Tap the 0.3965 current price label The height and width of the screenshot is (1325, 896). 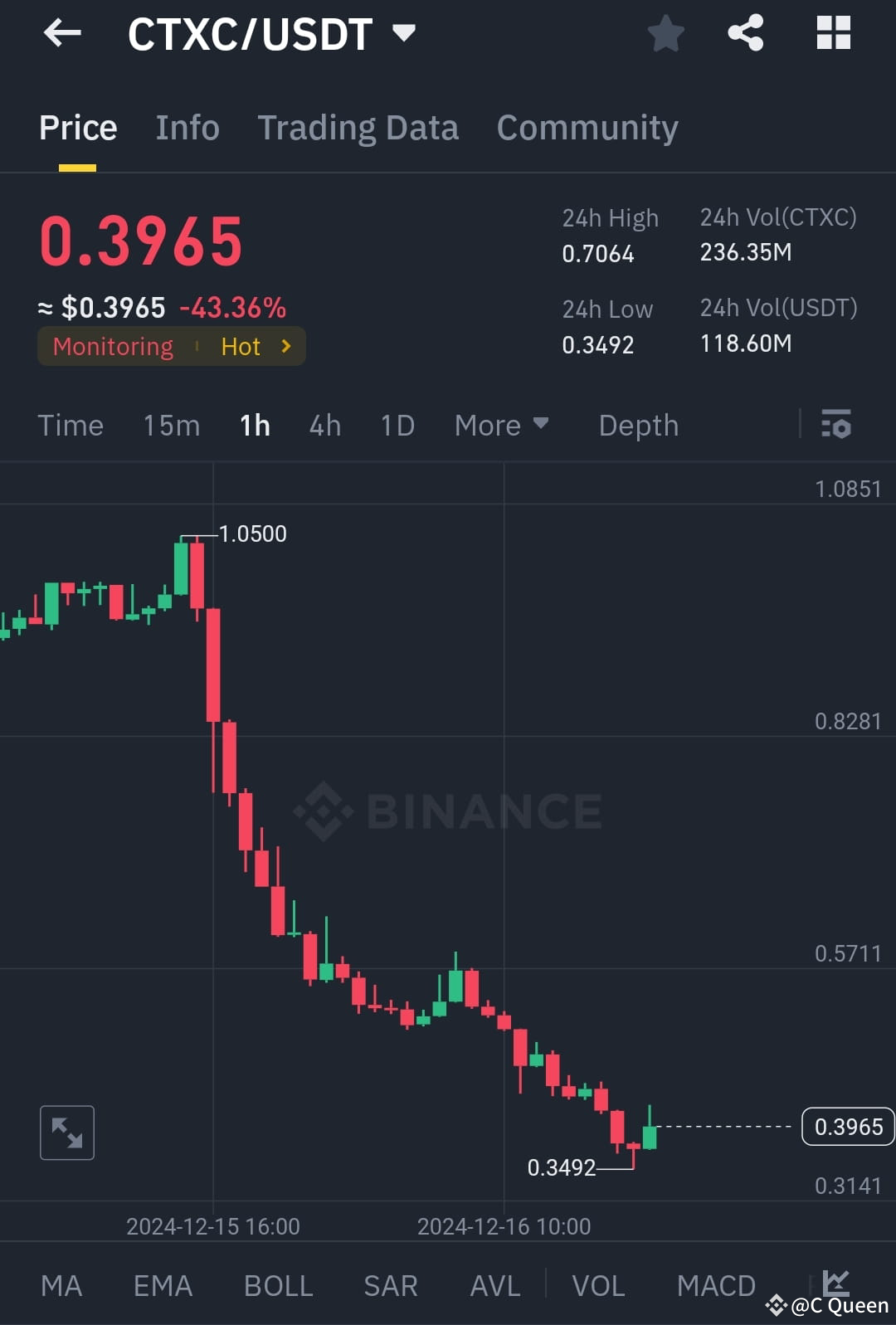847,1127
